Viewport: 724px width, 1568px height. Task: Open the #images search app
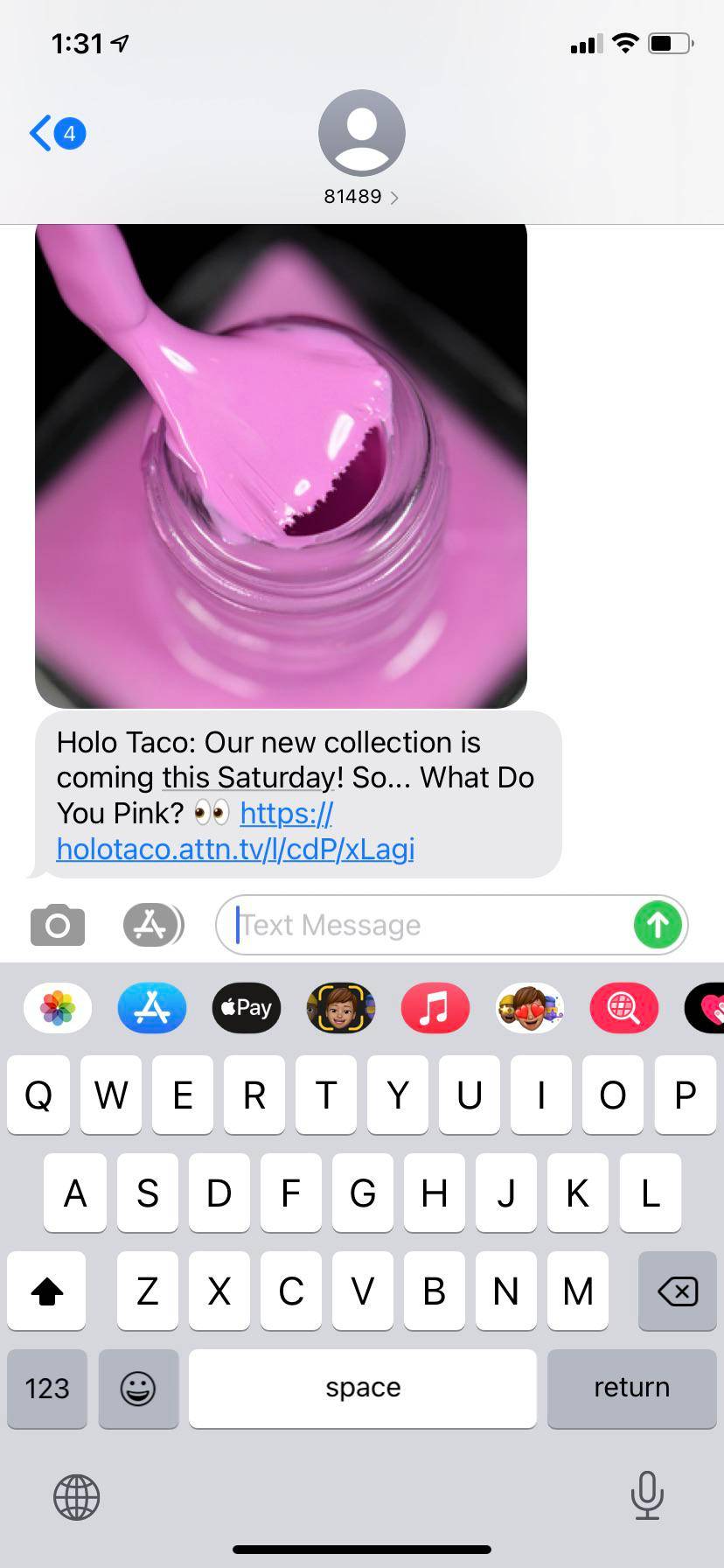click(623, 1008)
